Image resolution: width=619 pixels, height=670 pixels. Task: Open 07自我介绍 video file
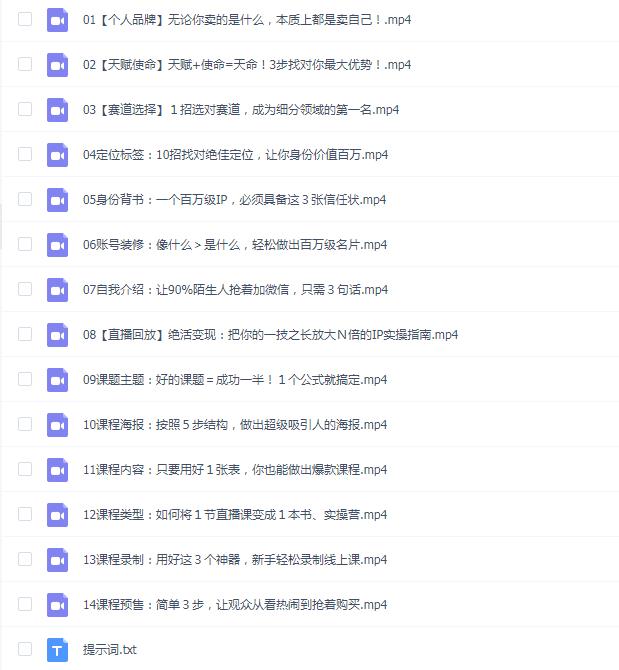coord(235,289)
